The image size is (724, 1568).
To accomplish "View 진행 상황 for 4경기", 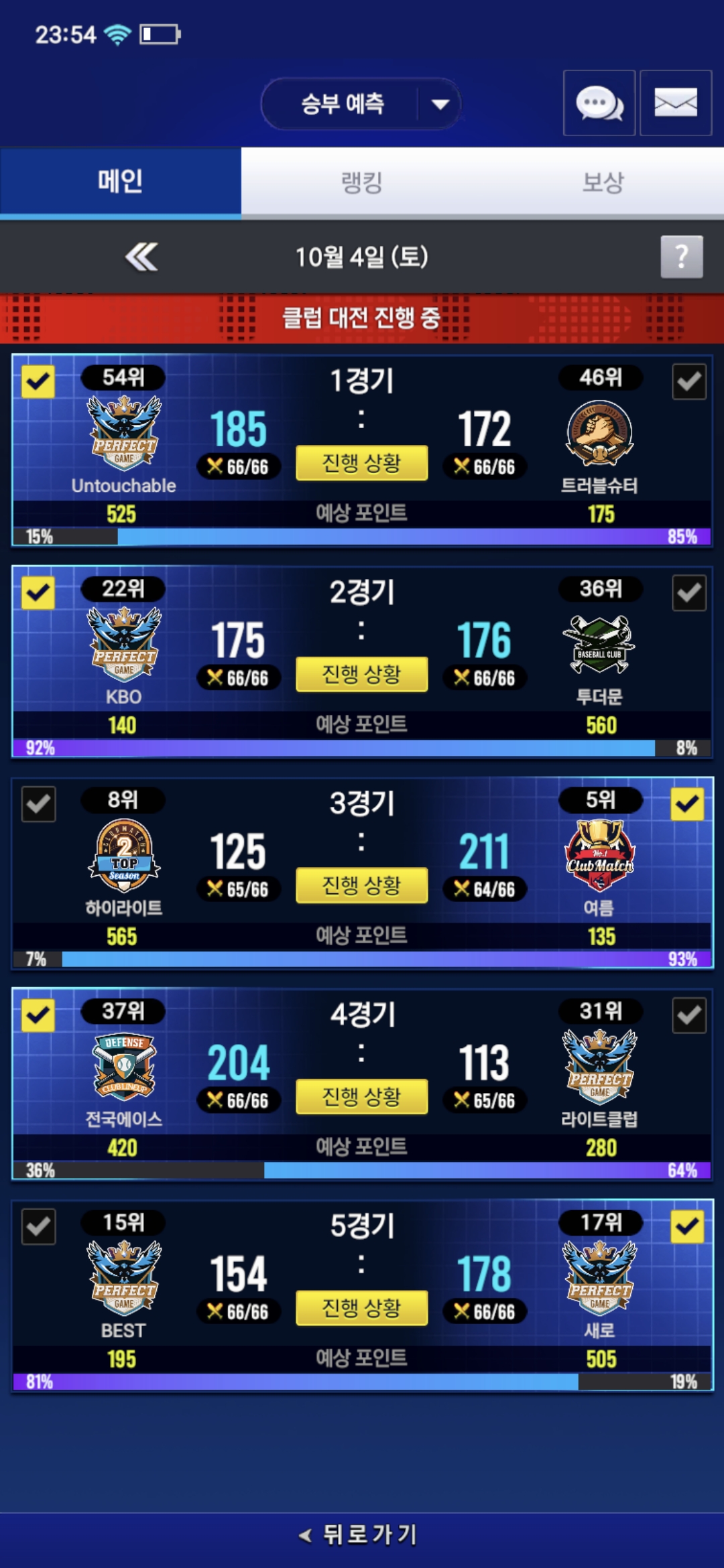I will (361, 1096).
